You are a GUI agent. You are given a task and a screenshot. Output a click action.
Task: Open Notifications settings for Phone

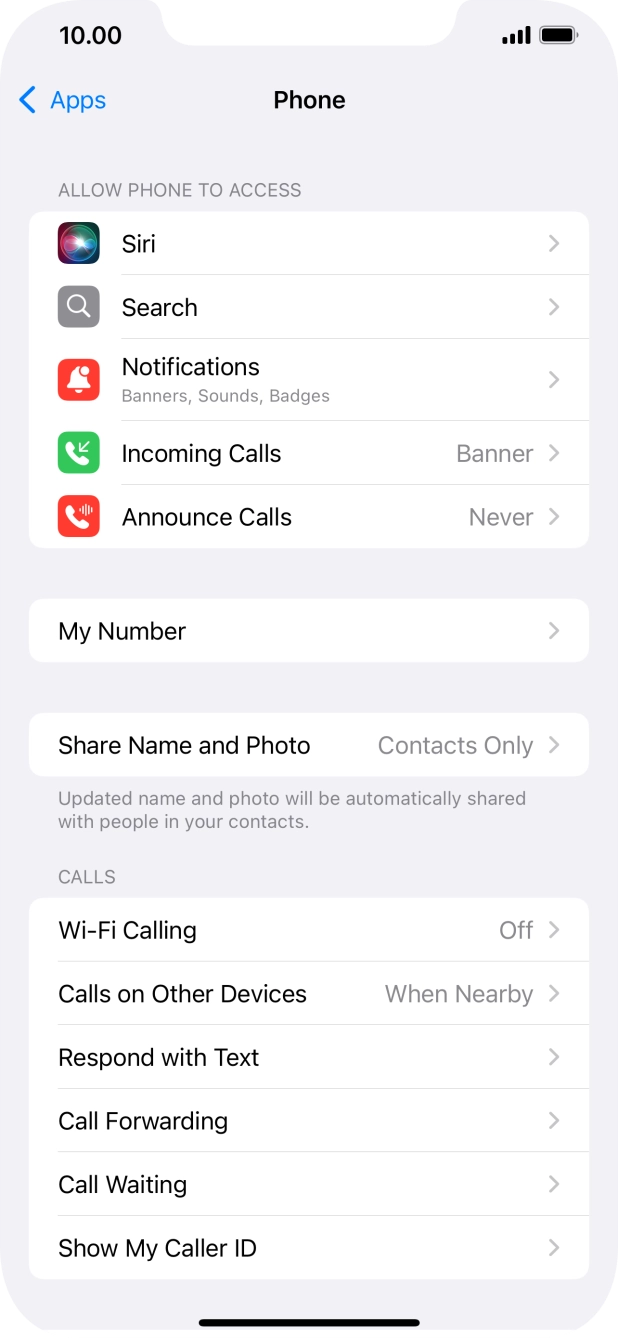pyautogui.click(x=308, y=380)
